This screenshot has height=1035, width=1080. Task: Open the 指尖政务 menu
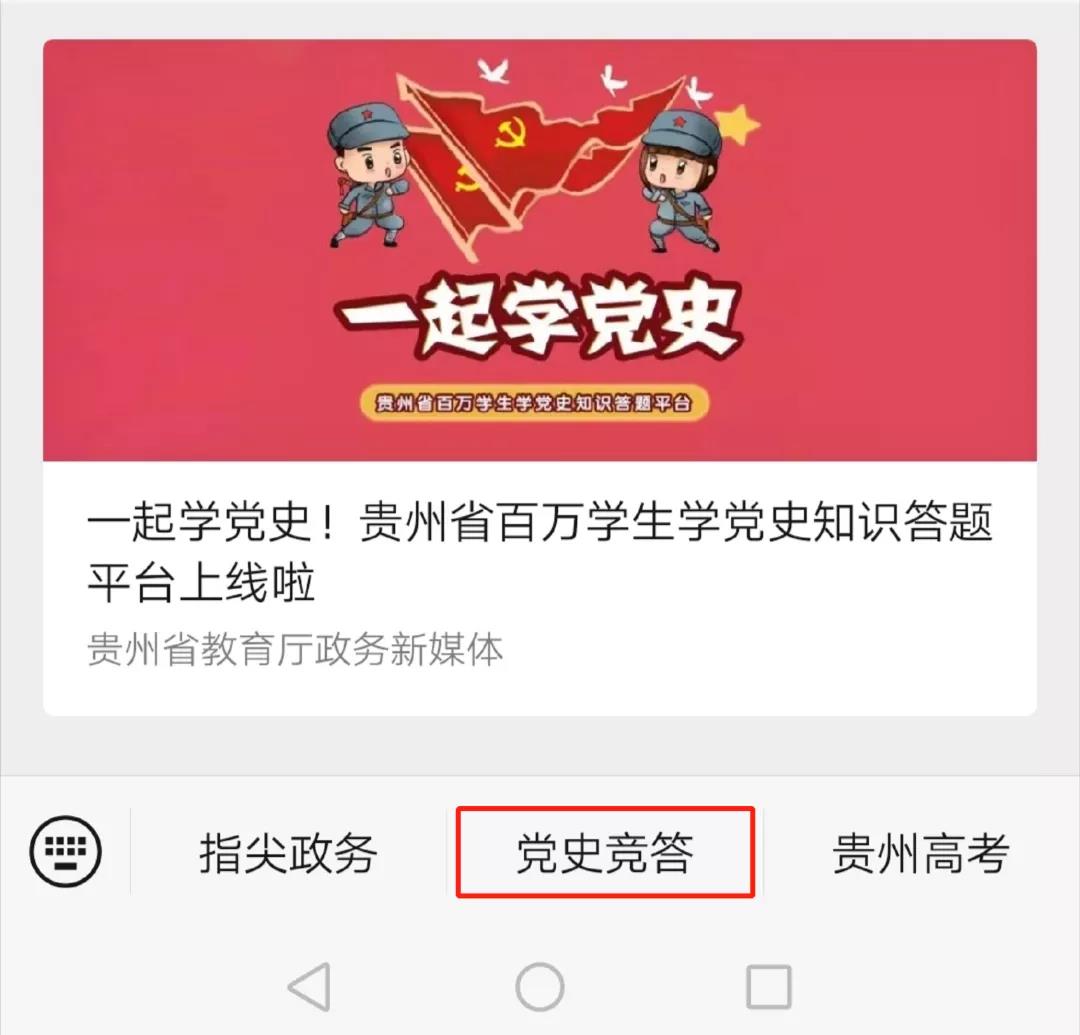click(288, 854)
